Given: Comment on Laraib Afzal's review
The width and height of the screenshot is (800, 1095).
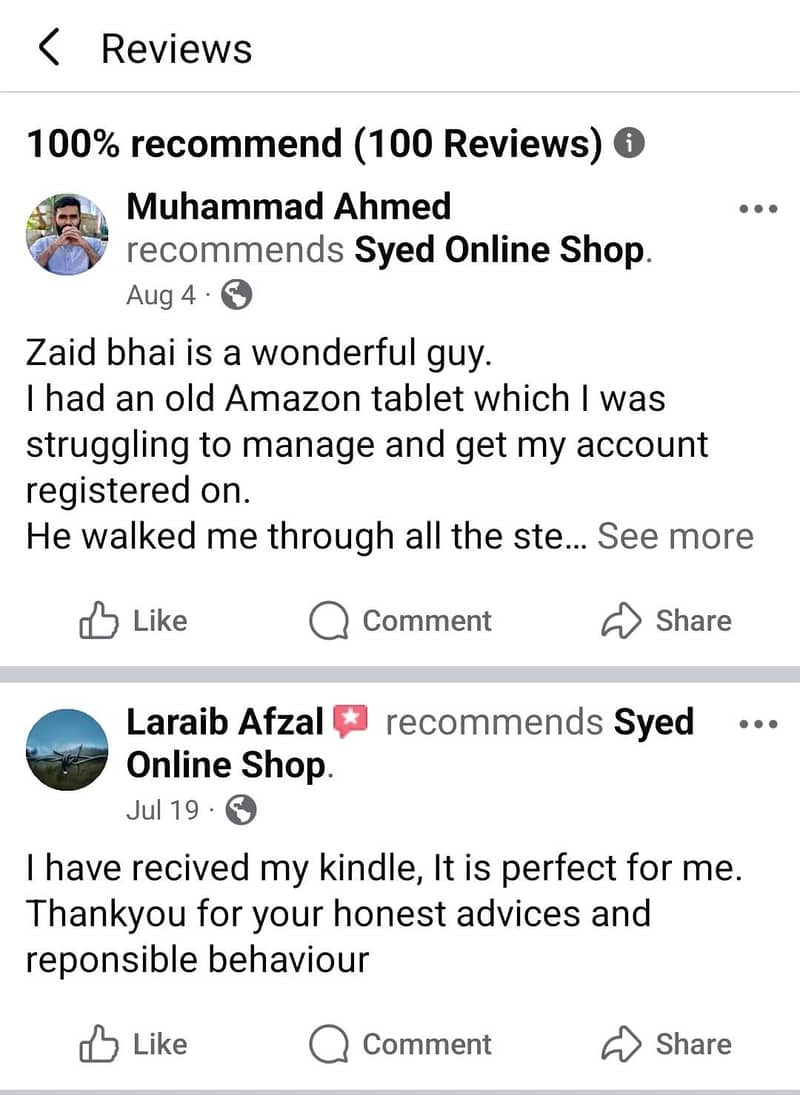Looking at the screenshot, I should (x=400, y=1044).
